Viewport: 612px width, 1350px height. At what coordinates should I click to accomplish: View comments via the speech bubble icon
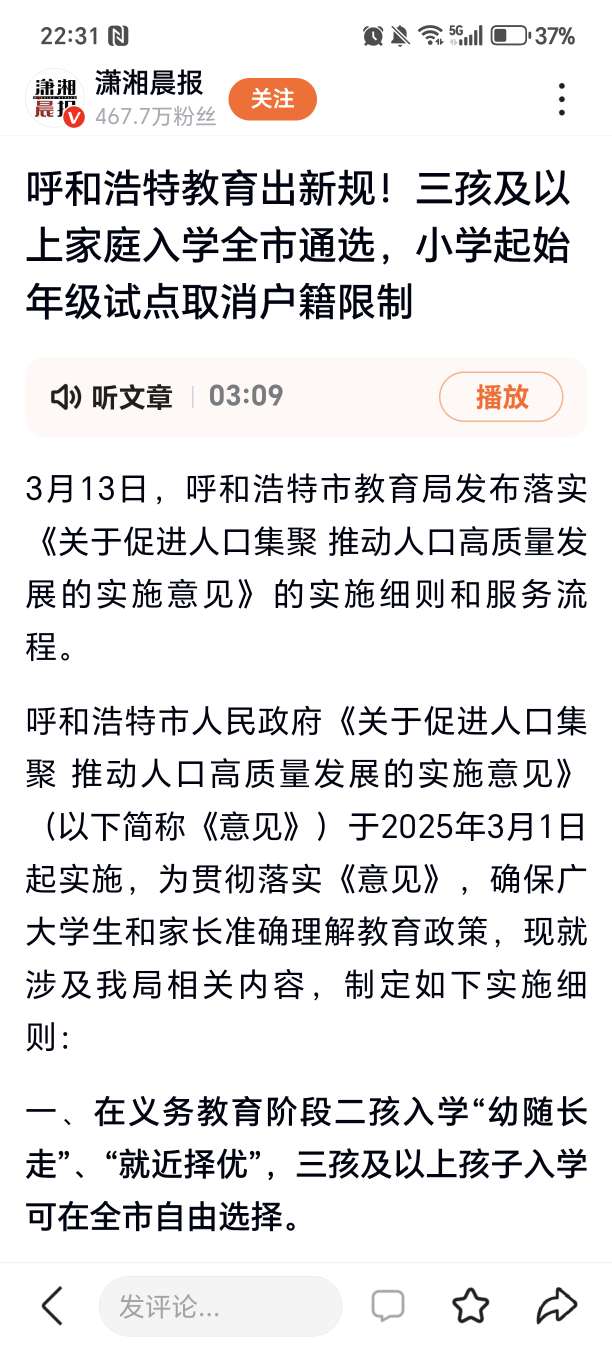(x=388, y=1305)
